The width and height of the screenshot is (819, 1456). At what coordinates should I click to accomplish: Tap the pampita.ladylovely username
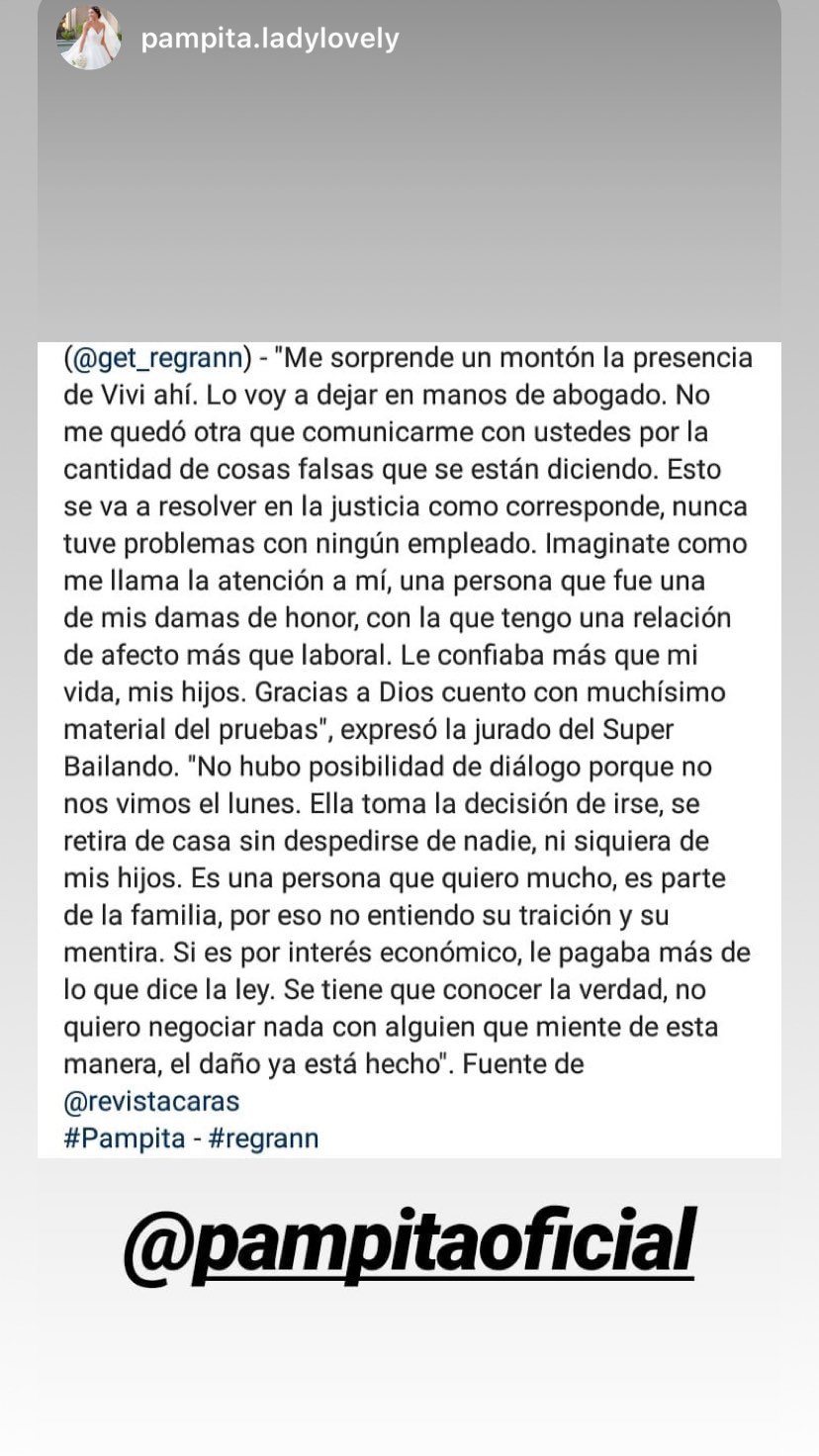pyautogui.click(x=270, y=40)
